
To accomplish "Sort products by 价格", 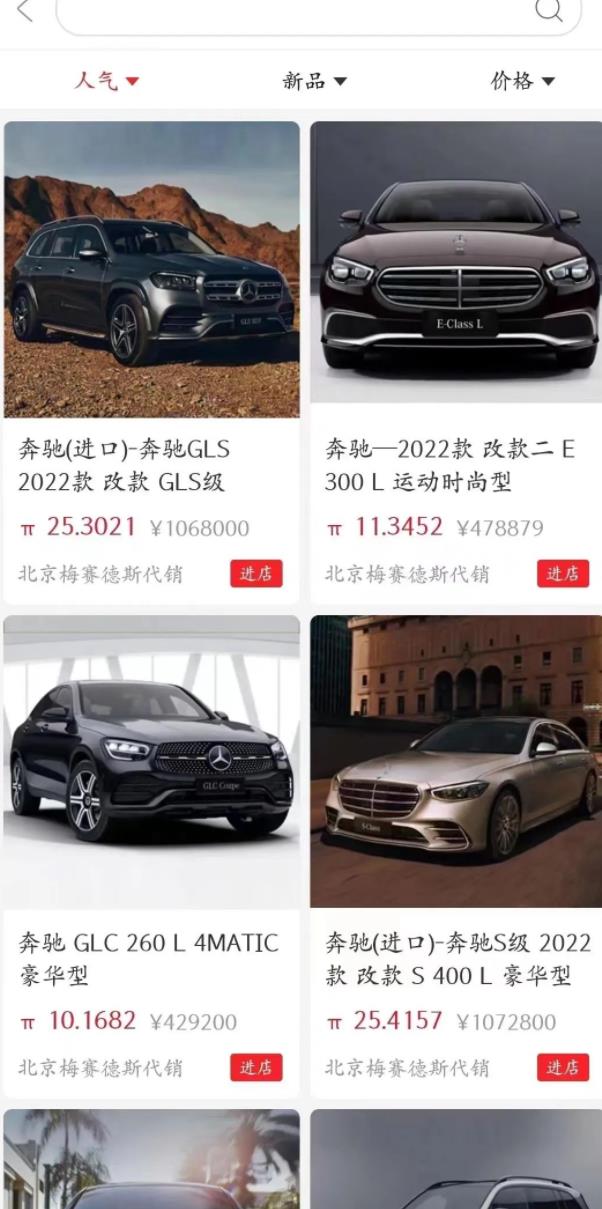I will click(522, 81).
